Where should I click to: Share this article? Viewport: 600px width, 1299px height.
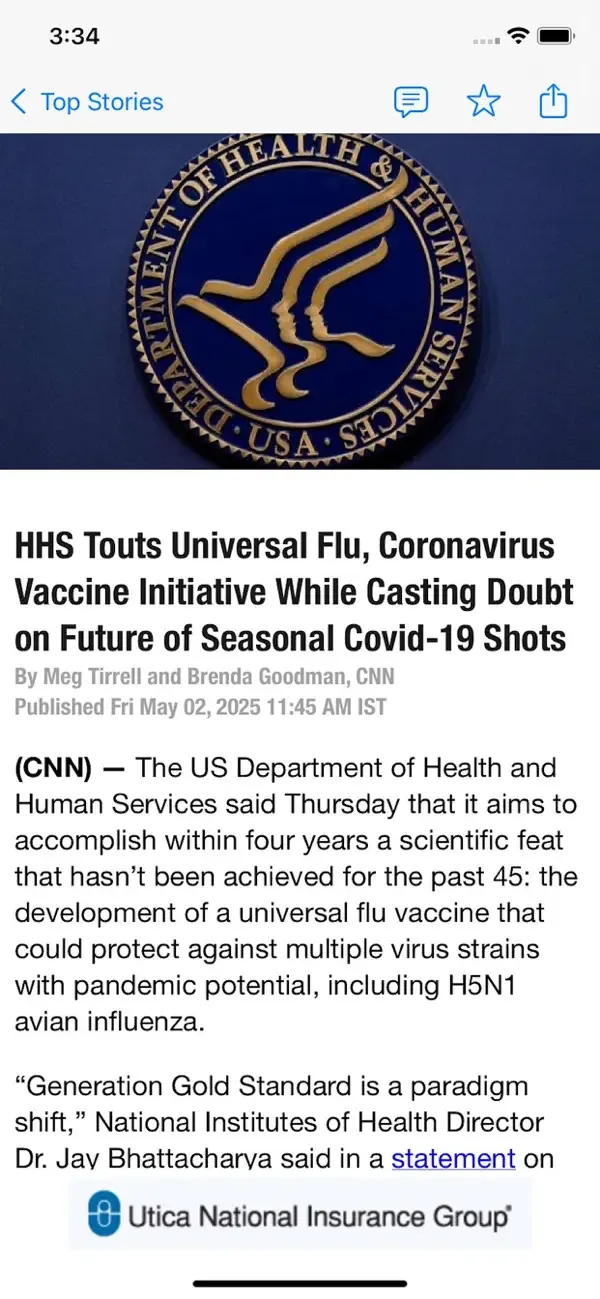coord(554,100)
